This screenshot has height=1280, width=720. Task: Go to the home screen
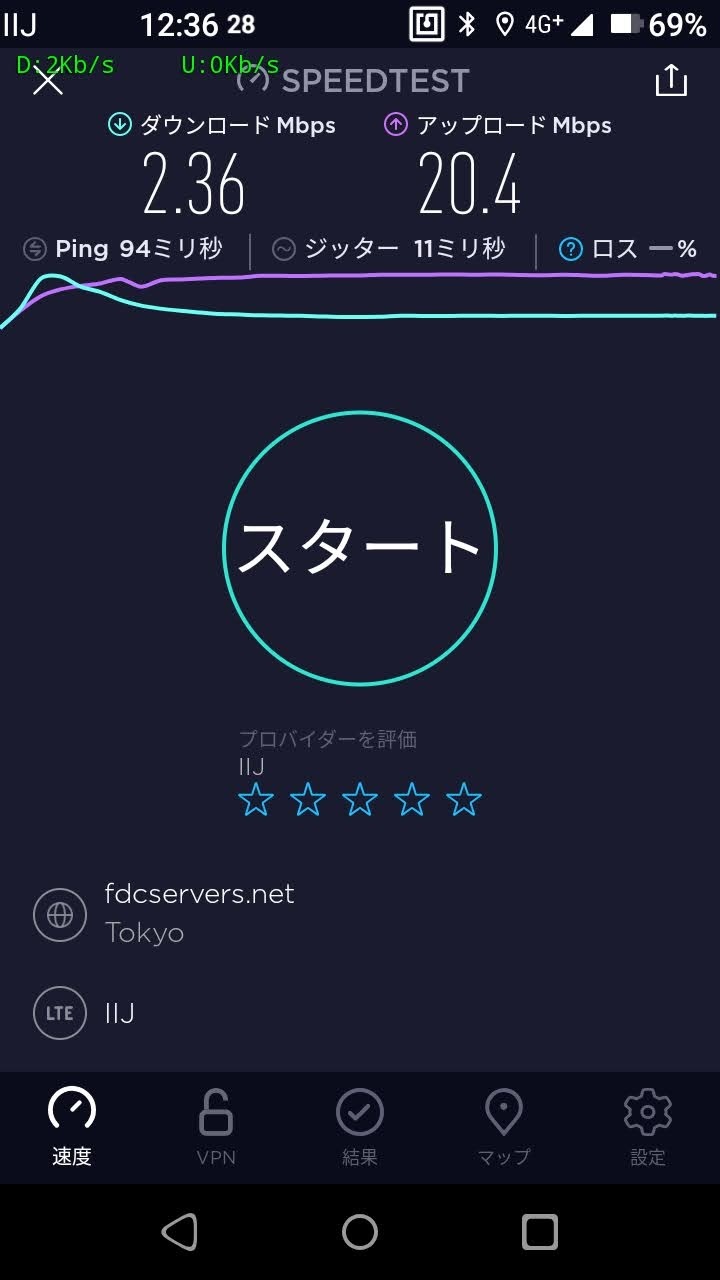click(360, 1232)
